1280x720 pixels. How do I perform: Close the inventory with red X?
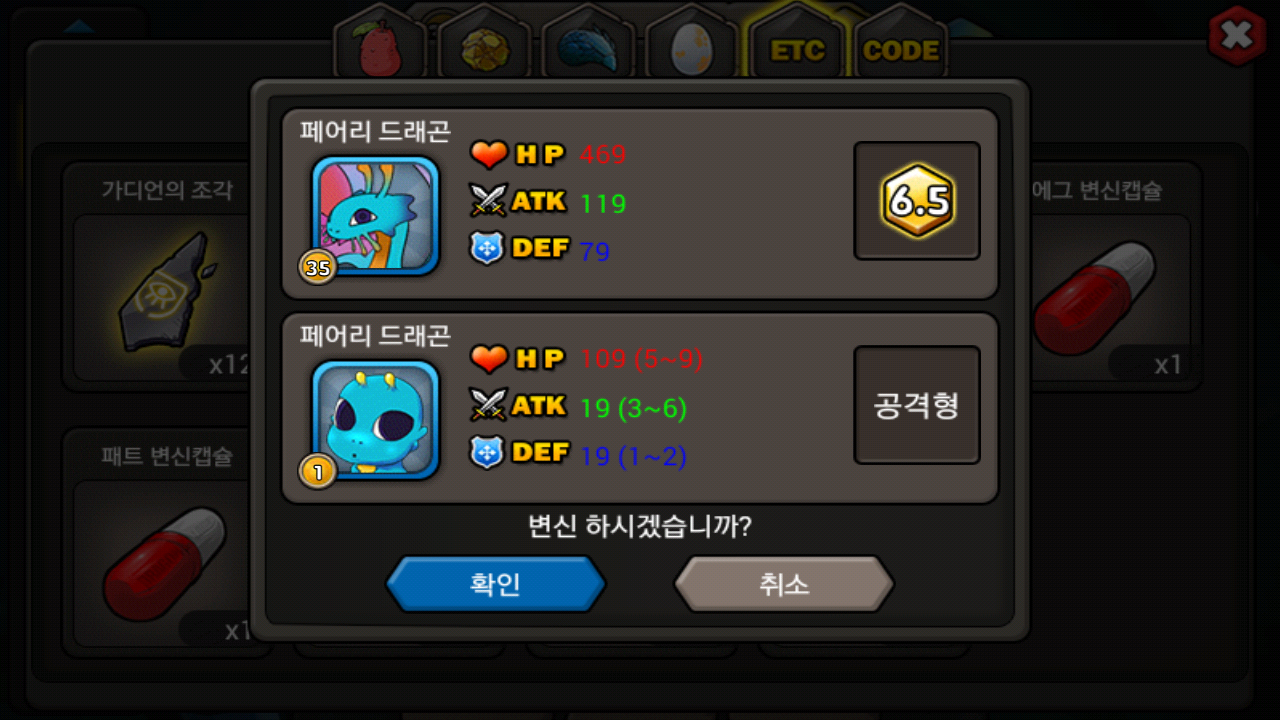click(1237, 36)
